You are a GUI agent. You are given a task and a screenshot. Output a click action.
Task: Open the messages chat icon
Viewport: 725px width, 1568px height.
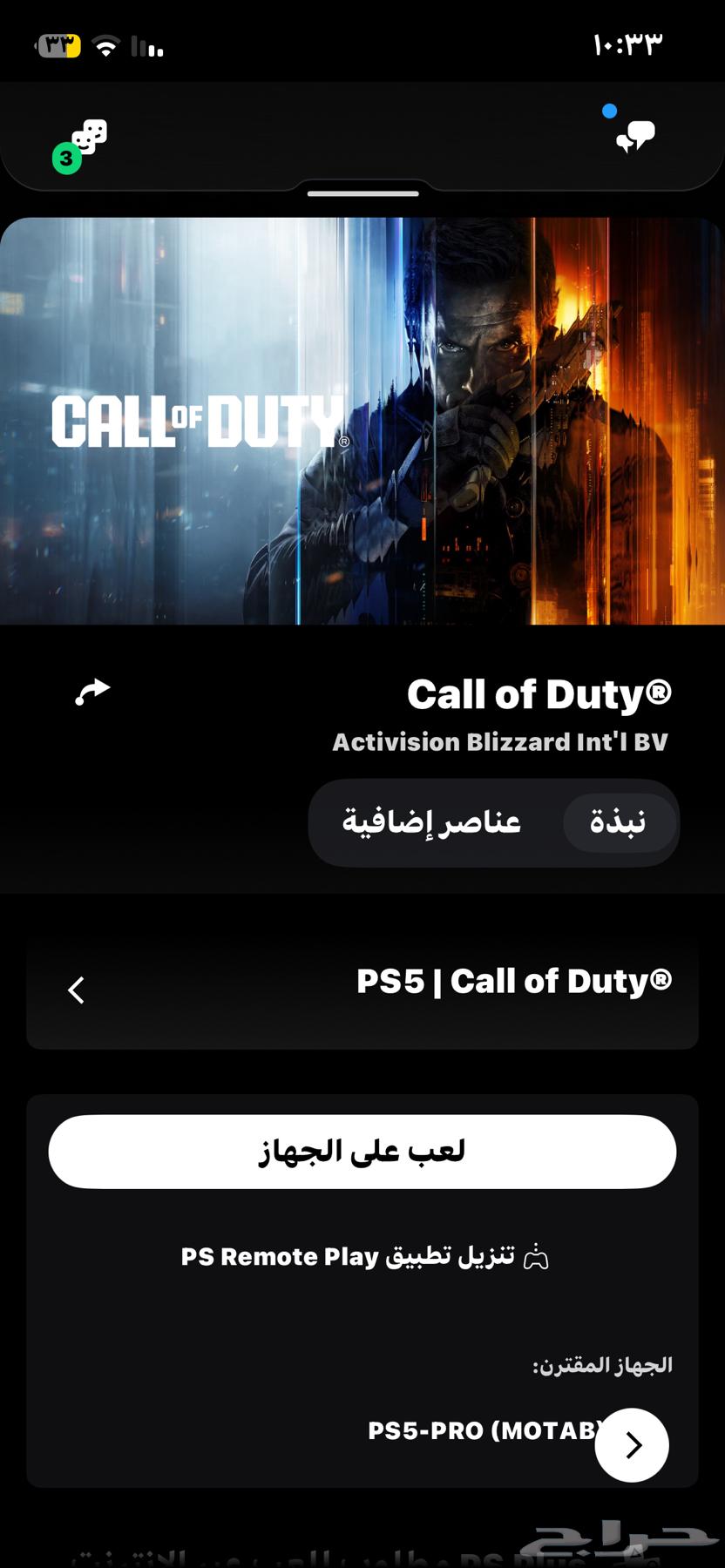click(635, 136)
